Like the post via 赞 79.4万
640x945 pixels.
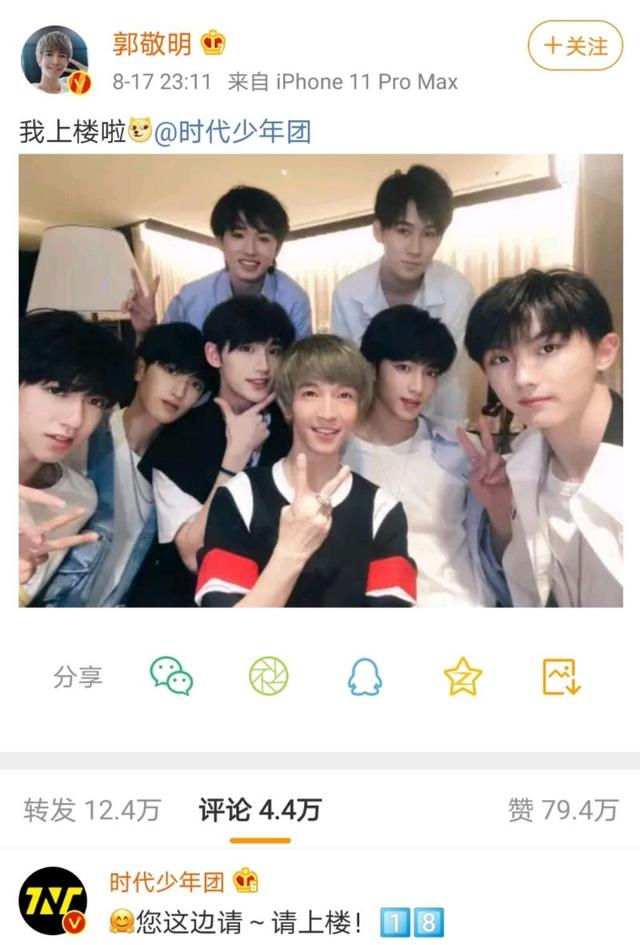tap(562, 810)
